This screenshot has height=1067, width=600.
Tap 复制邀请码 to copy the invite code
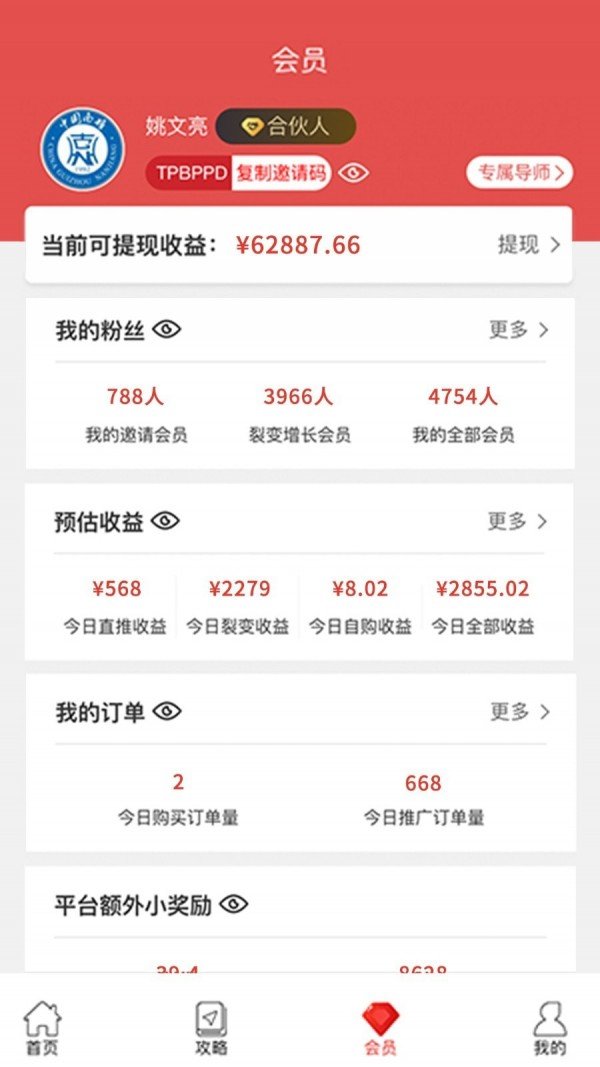point(281,173)
